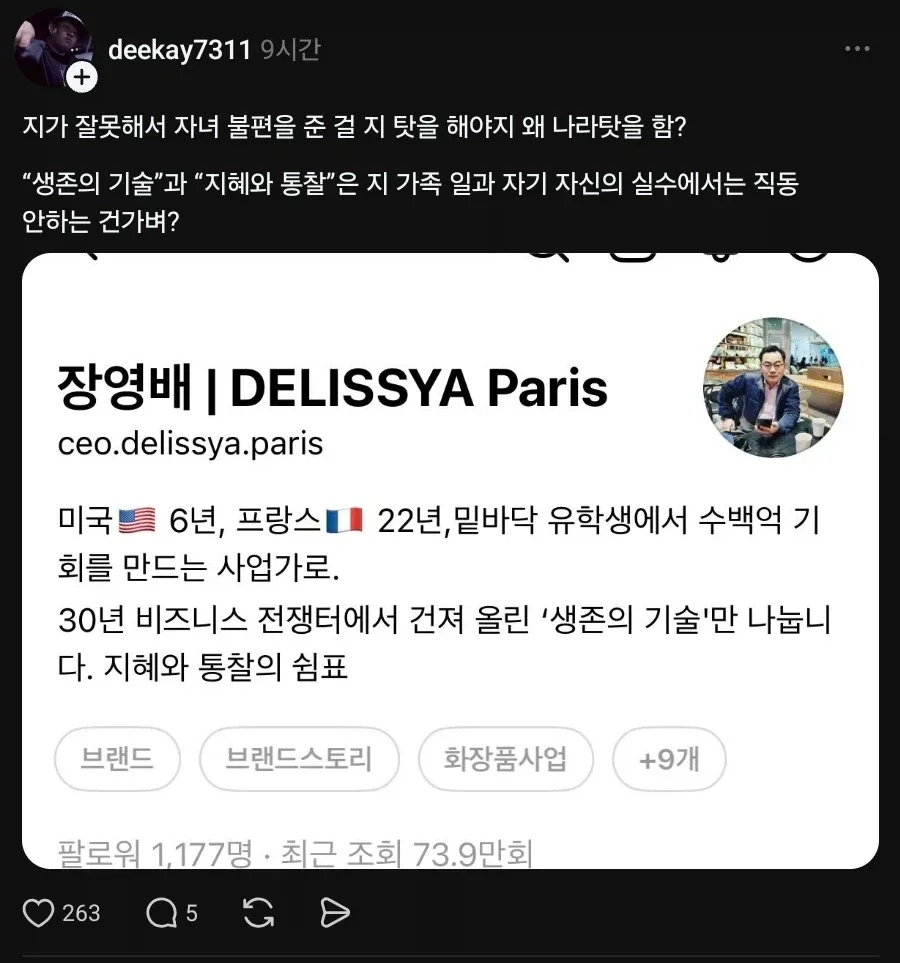Open the deekay7311 username profile
Screen dimensions: 900x963
(178, 48)
